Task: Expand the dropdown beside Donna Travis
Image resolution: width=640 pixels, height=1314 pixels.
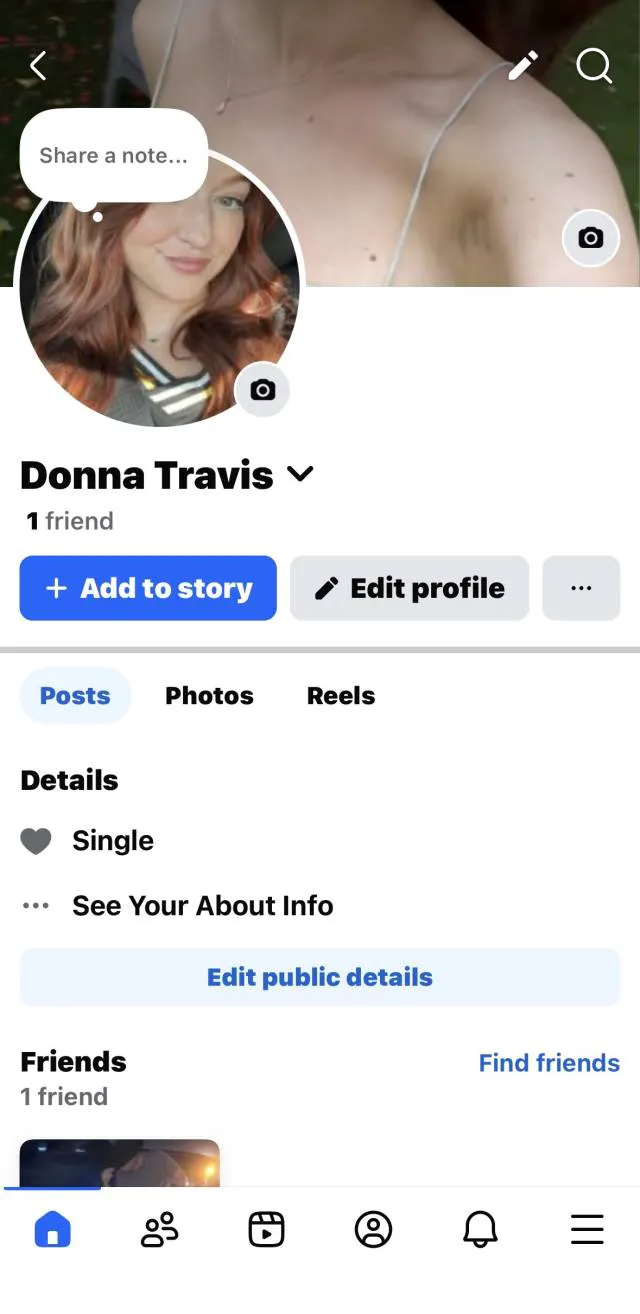Action: tap(300, 474)
